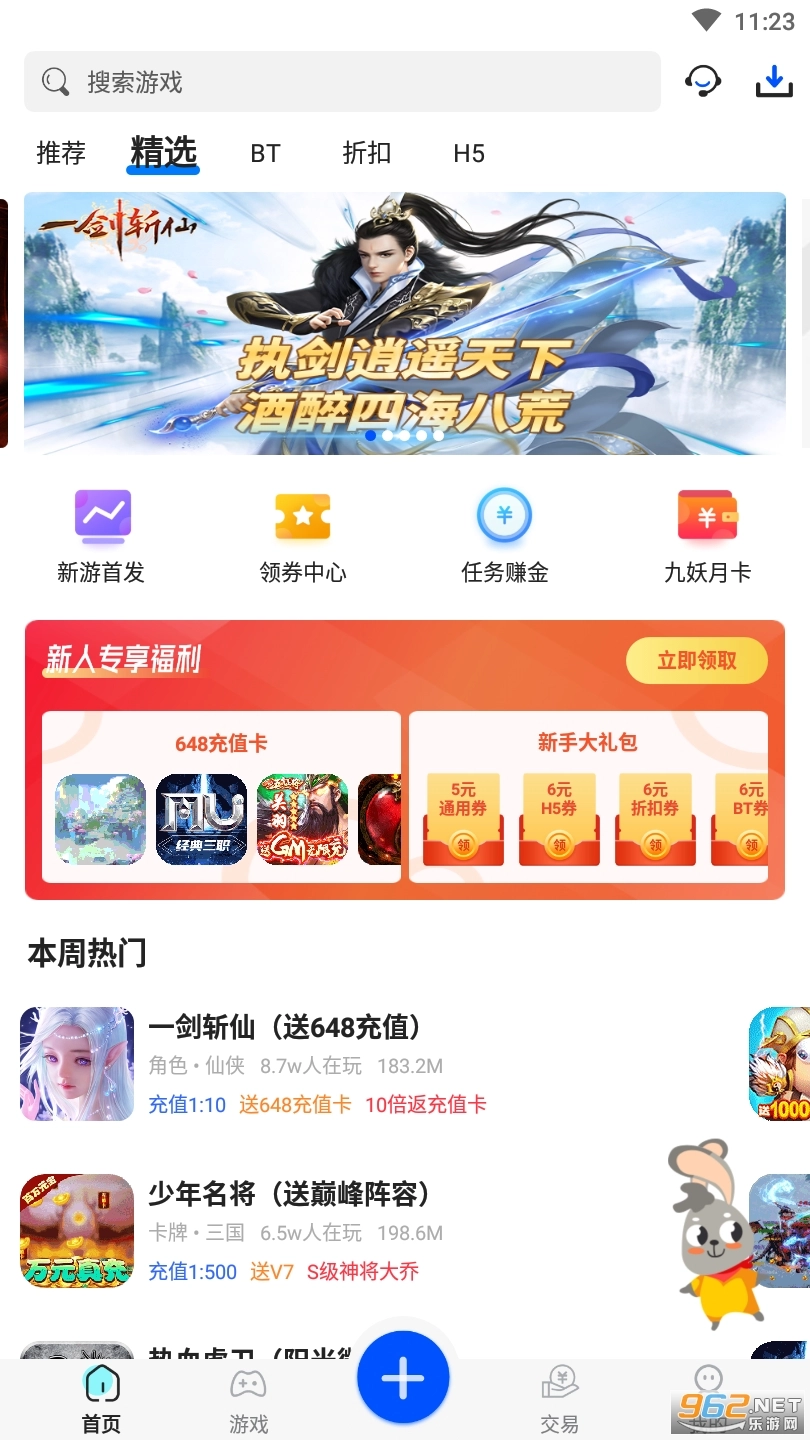
Task: Switch to the H5 tab
Action: (469, 153)
